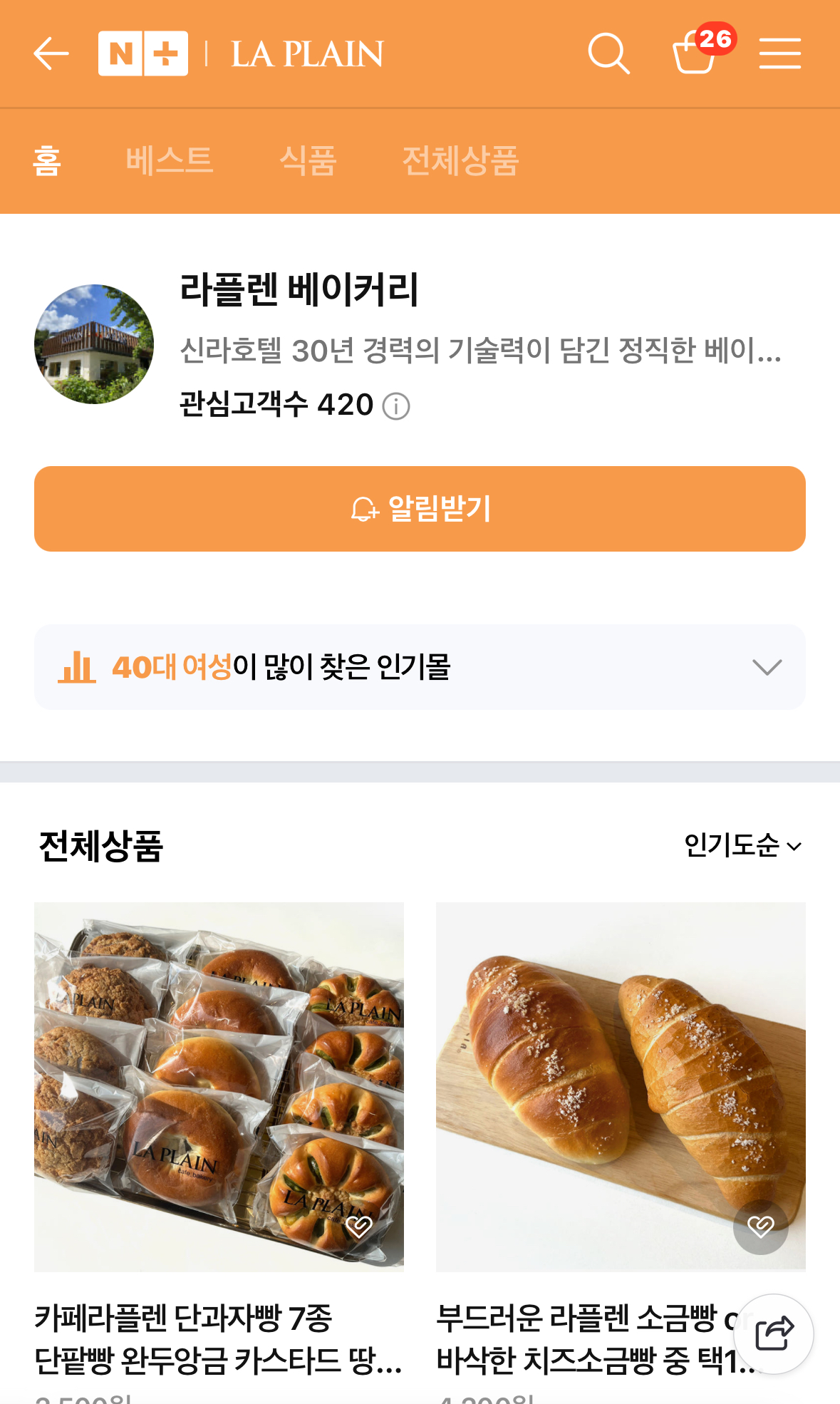Switch to the 전체상품 tab

coord(460,160)
